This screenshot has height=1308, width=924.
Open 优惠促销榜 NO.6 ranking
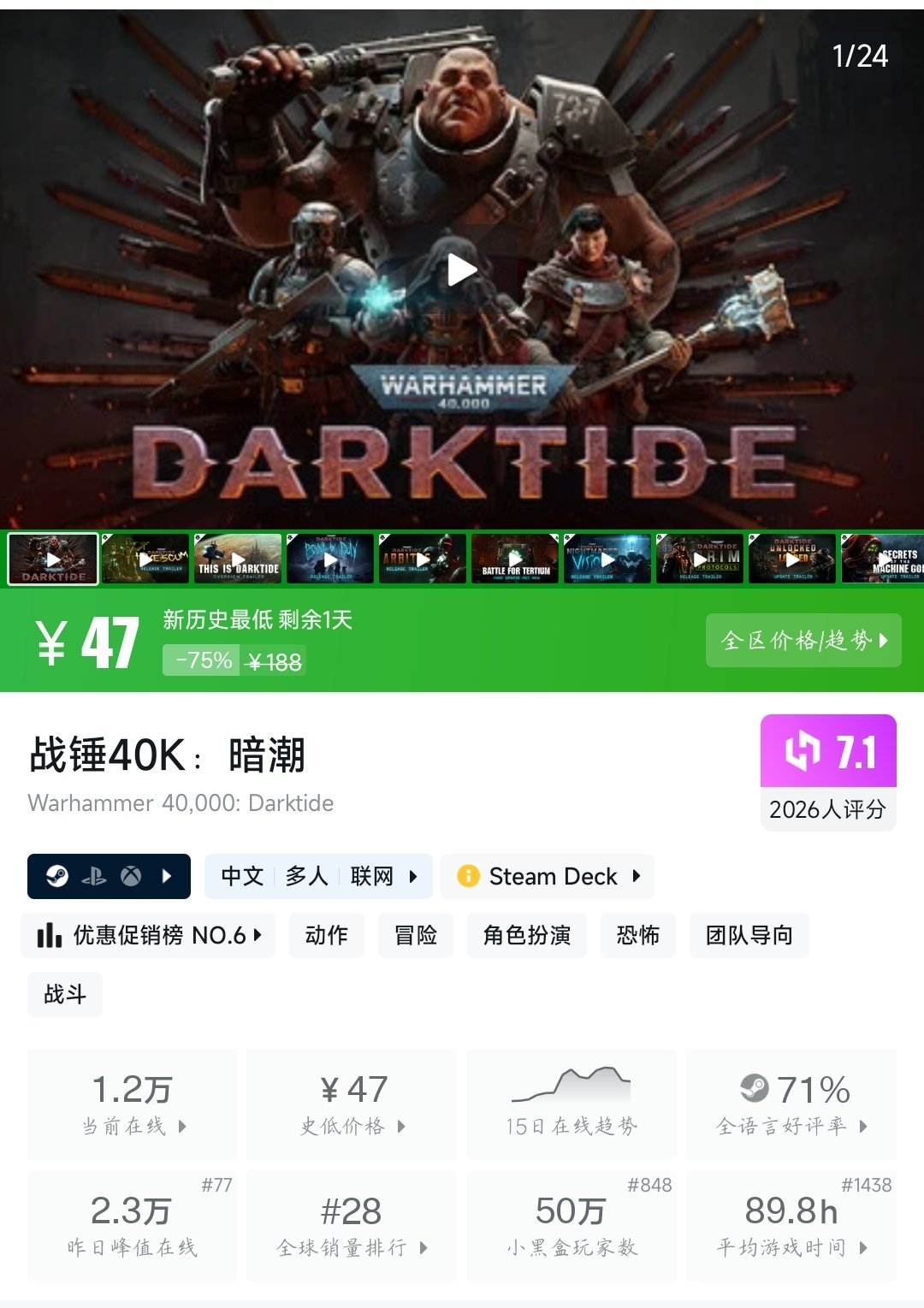pyautogui.click(x=148, y=935)
